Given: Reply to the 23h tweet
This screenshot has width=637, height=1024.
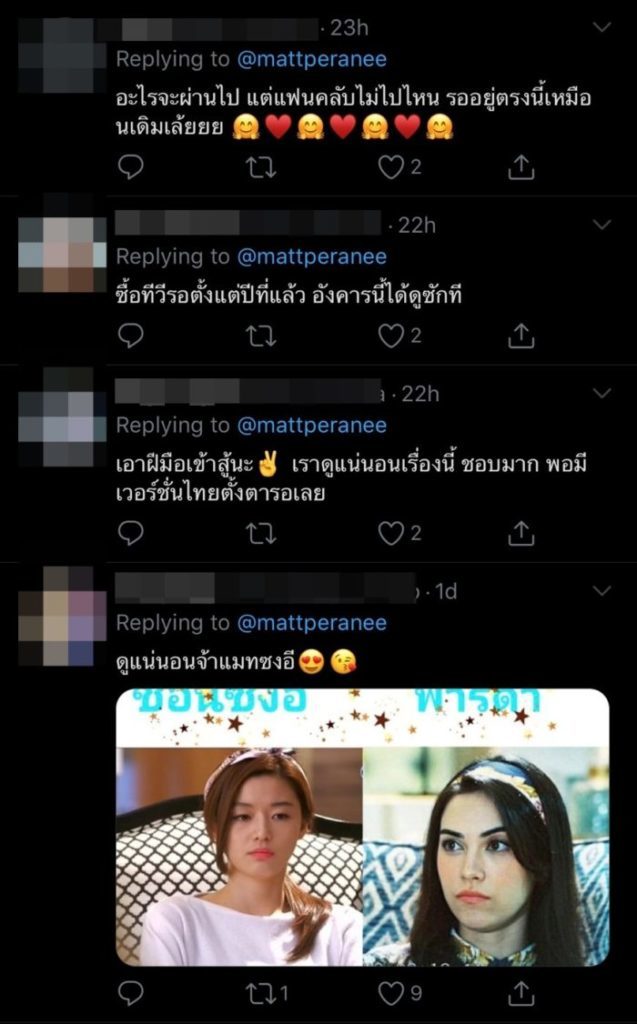Looking at the screenshot, I should click(x=131, y=167).
